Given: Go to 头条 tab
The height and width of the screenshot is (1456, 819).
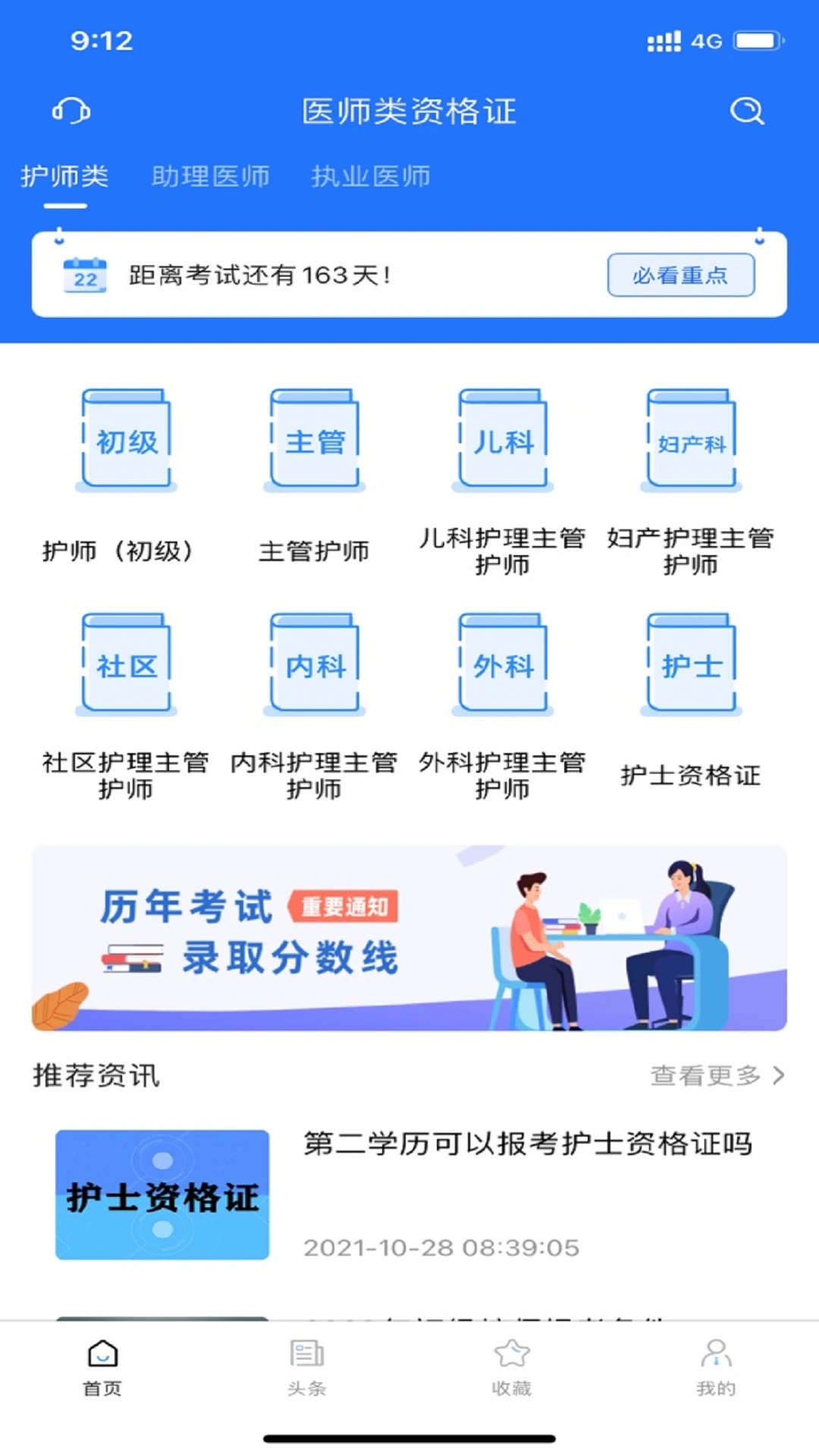Looking at the screenshot, I should click(x=306, y=1367).
